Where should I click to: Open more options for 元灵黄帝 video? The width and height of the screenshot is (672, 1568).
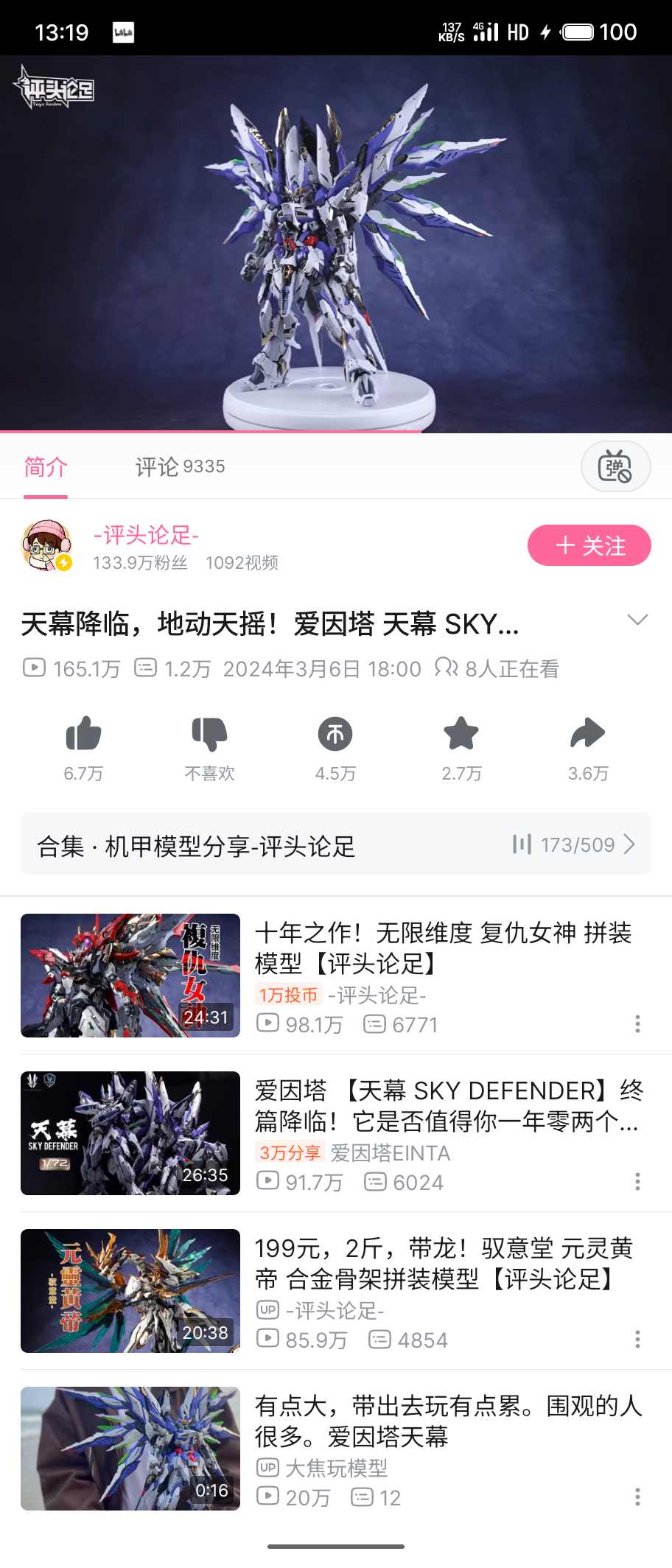coord(637,1340)
